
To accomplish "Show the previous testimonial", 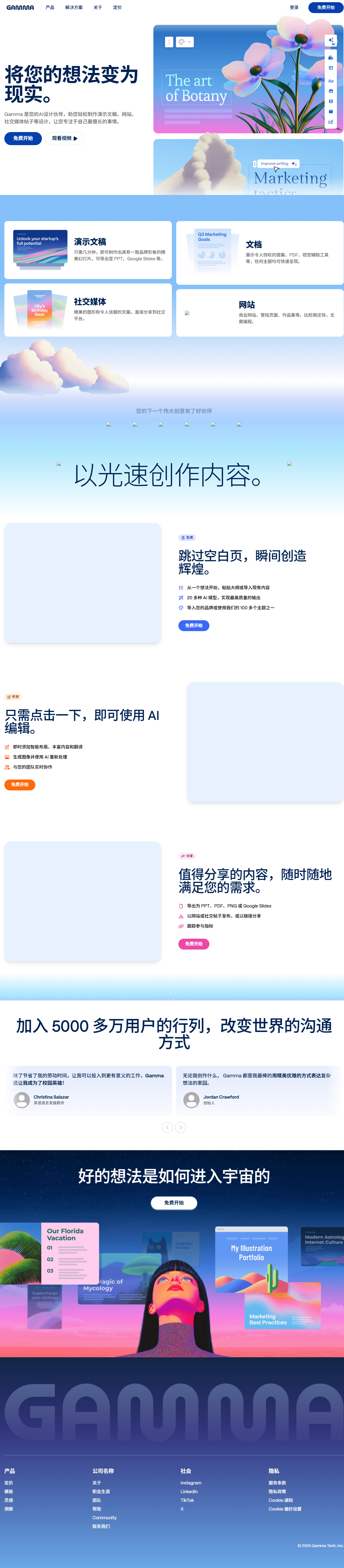I will click(167, 1127).
